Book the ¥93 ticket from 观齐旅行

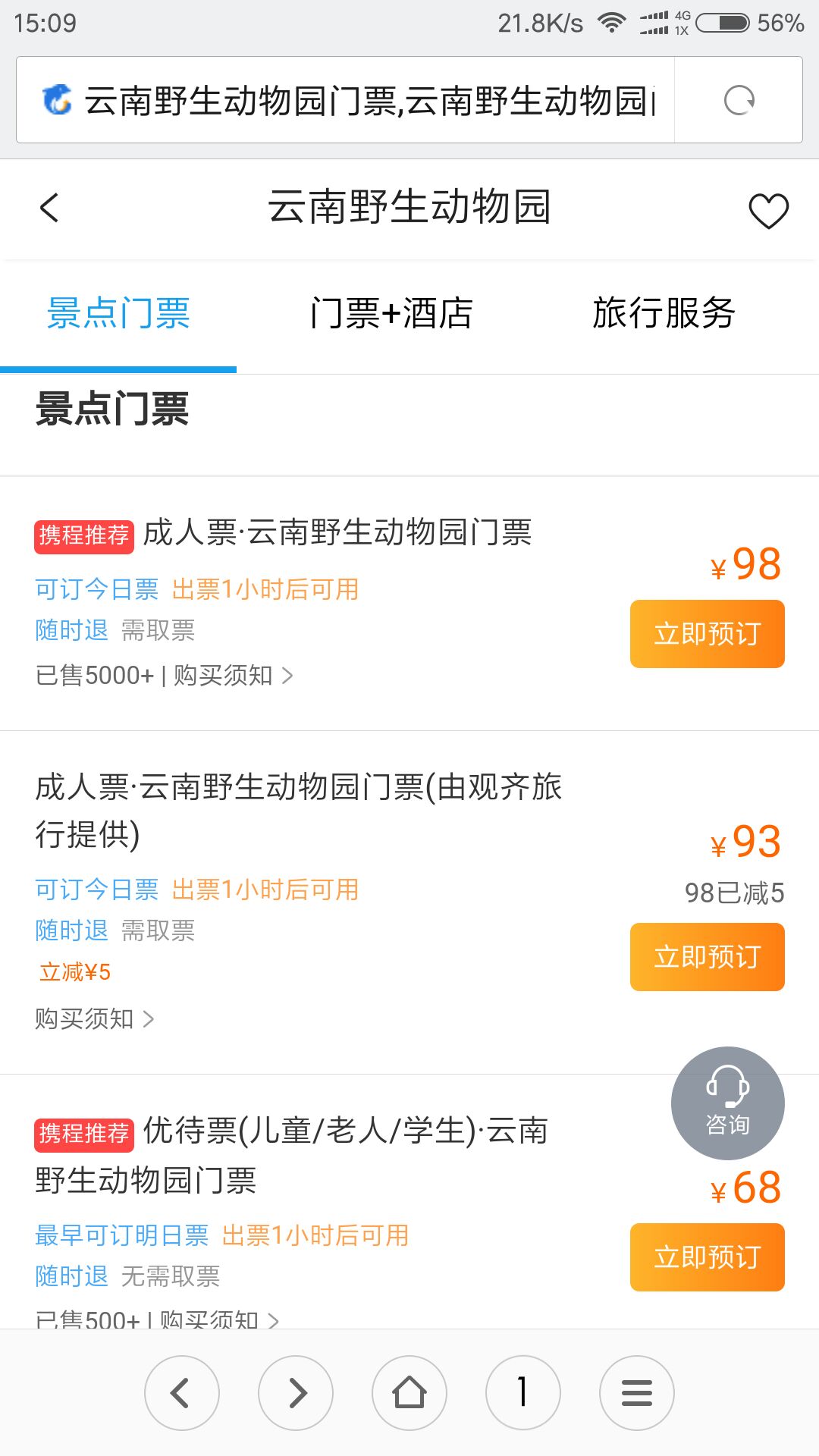(x=707, y=957)
